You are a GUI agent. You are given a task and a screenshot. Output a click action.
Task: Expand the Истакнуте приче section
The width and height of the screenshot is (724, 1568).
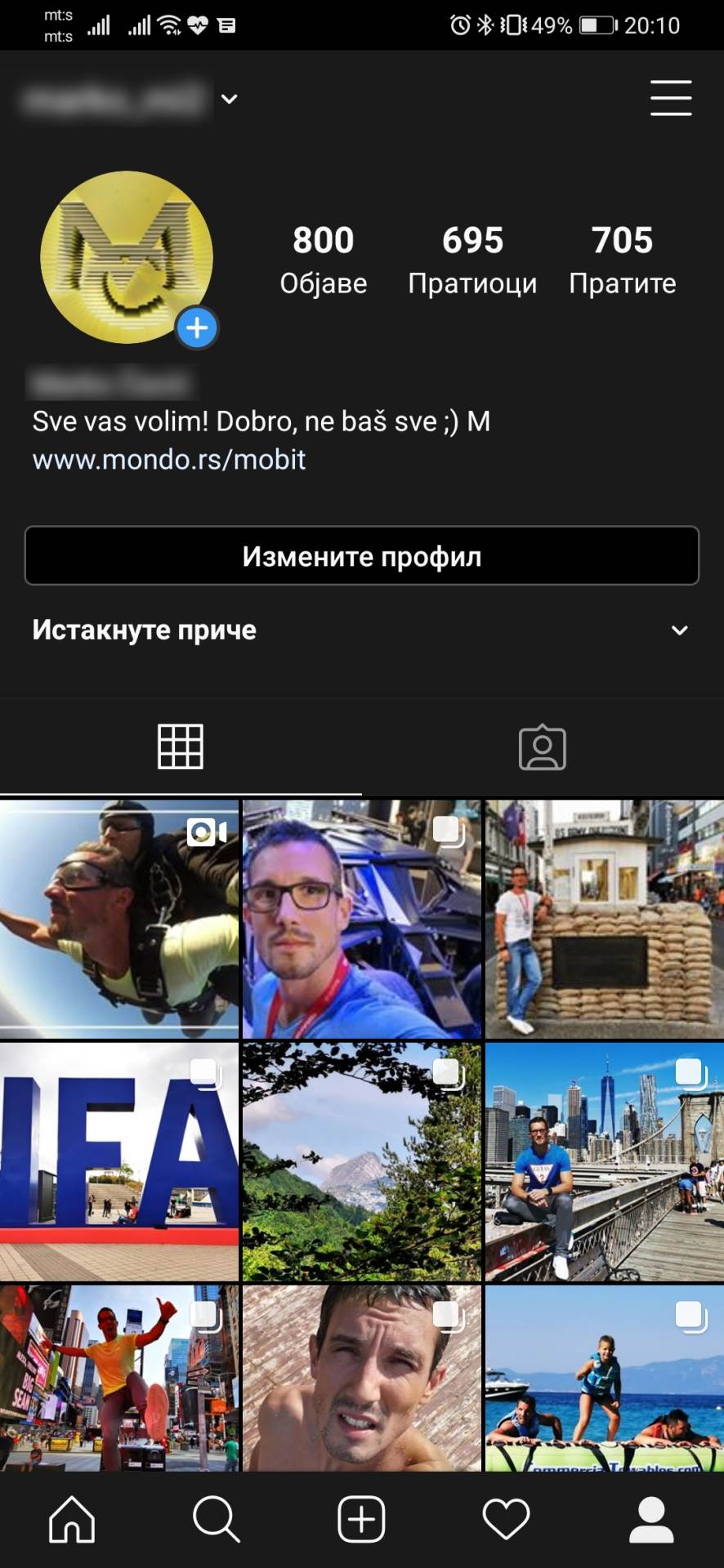click(679, 630)
